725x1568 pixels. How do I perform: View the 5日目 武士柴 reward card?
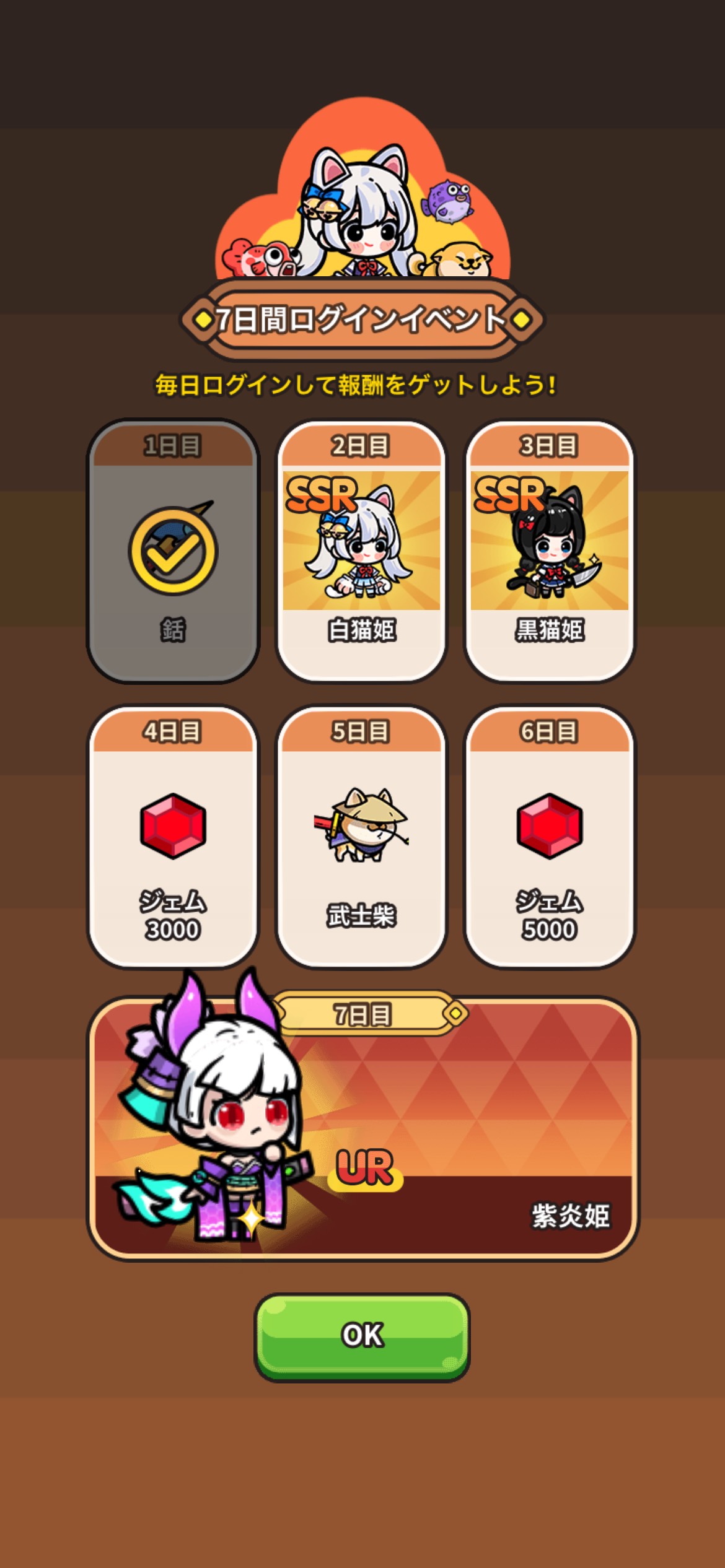tap(361, 837)
